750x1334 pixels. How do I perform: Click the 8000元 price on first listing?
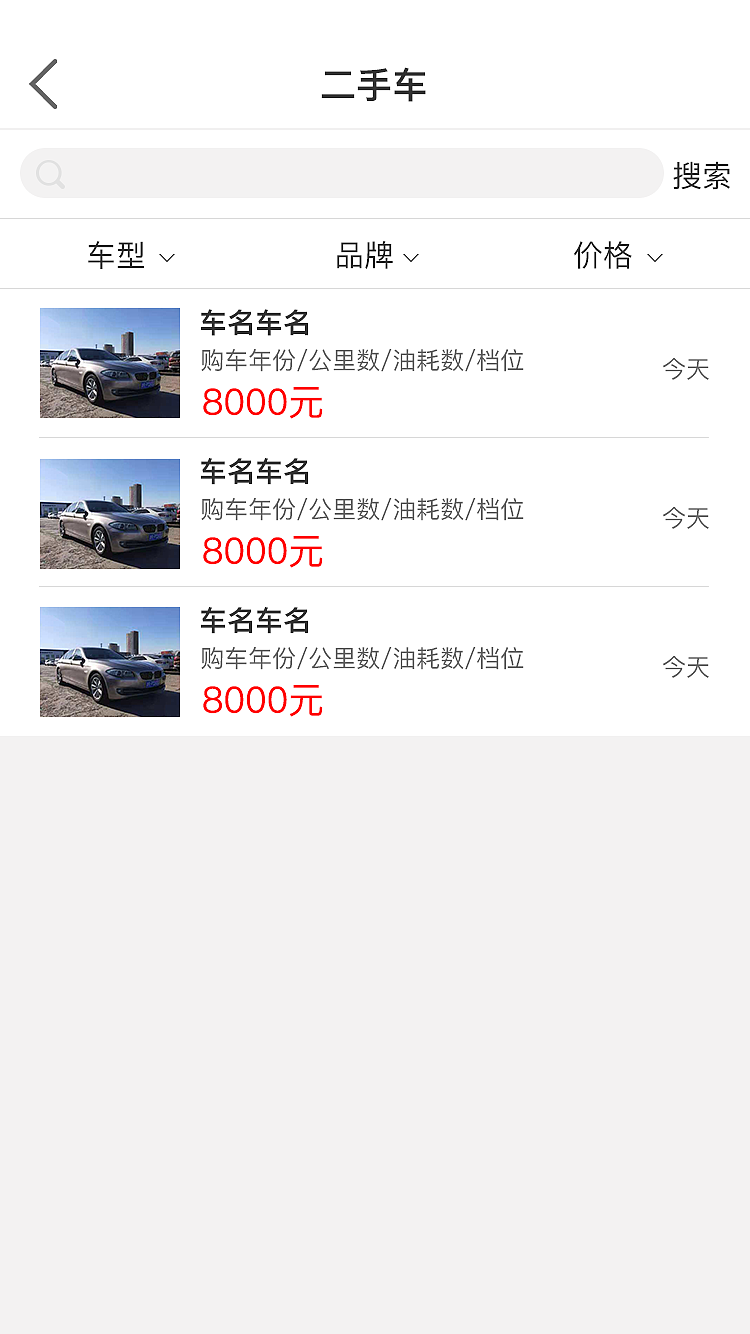coord(262,403)
